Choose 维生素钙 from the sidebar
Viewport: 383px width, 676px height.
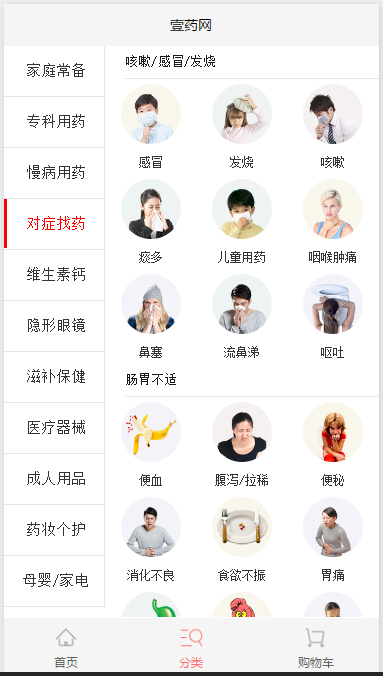[x=54, y=275]
